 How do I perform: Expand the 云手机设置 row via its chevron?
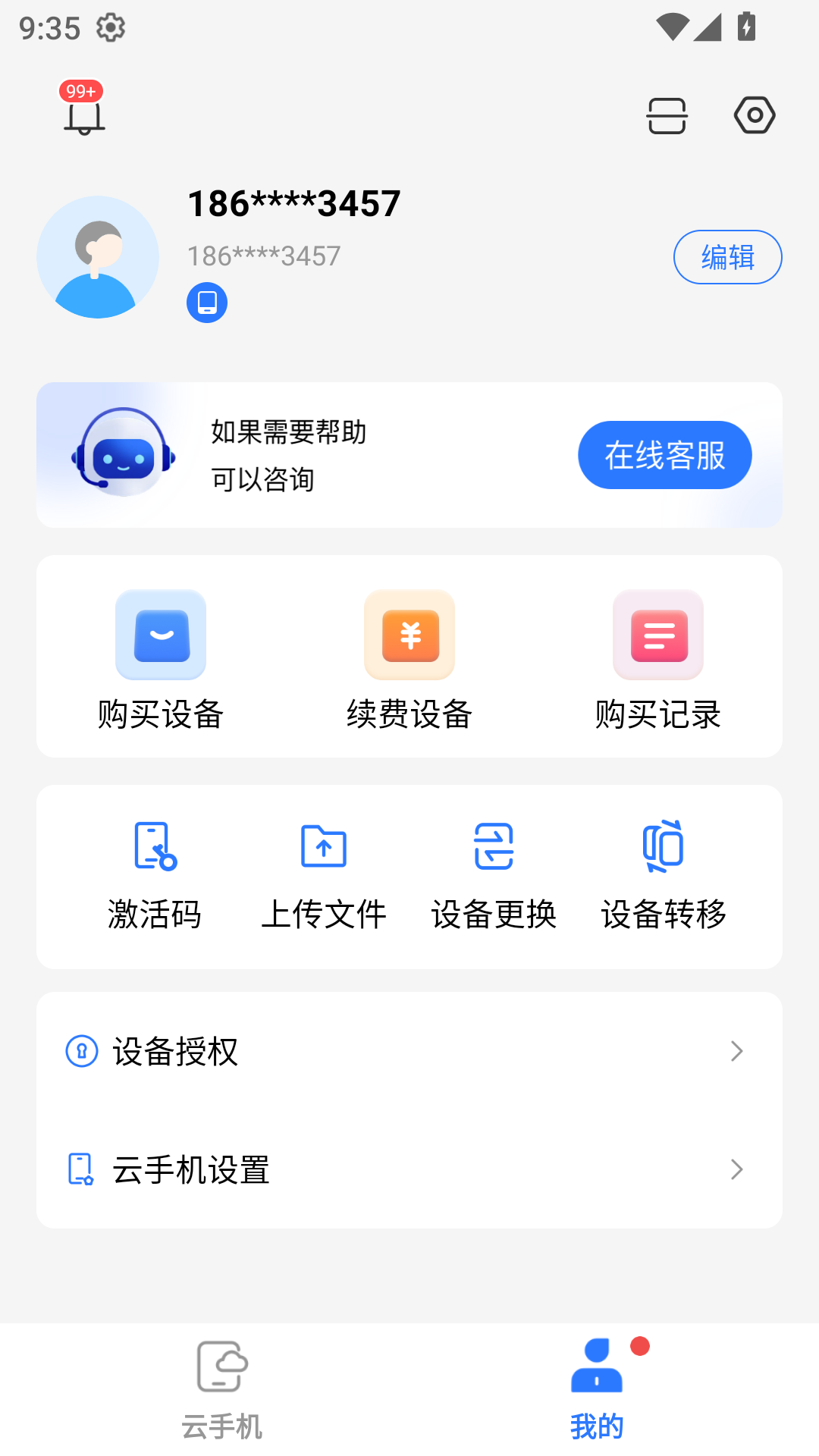(736, 1170)
